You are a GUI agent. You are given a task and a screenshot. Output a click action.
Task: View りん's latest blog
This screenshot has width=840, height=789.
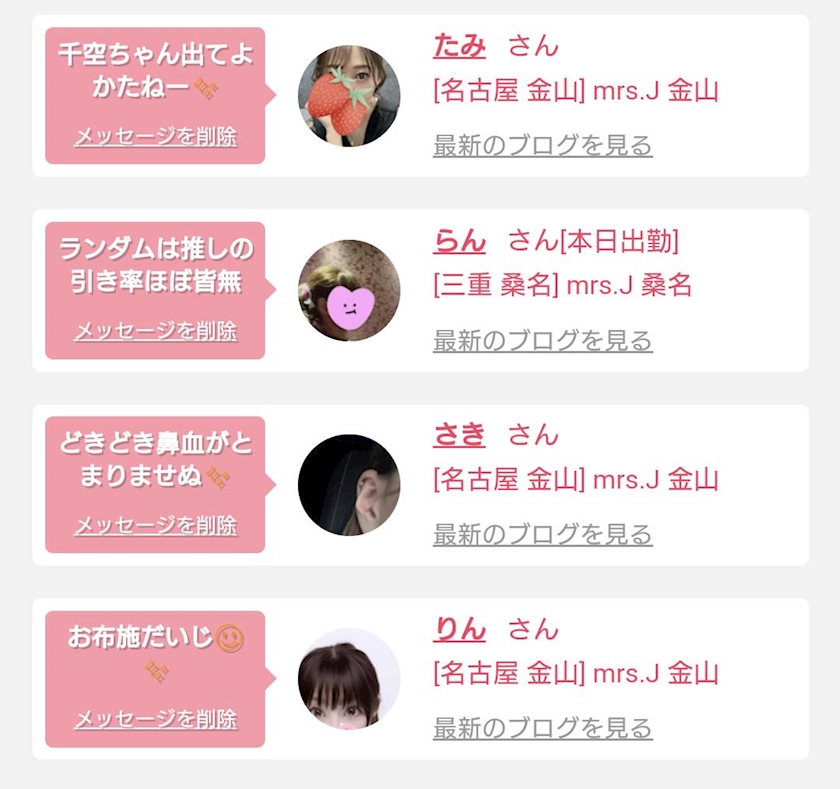(543, 728)
